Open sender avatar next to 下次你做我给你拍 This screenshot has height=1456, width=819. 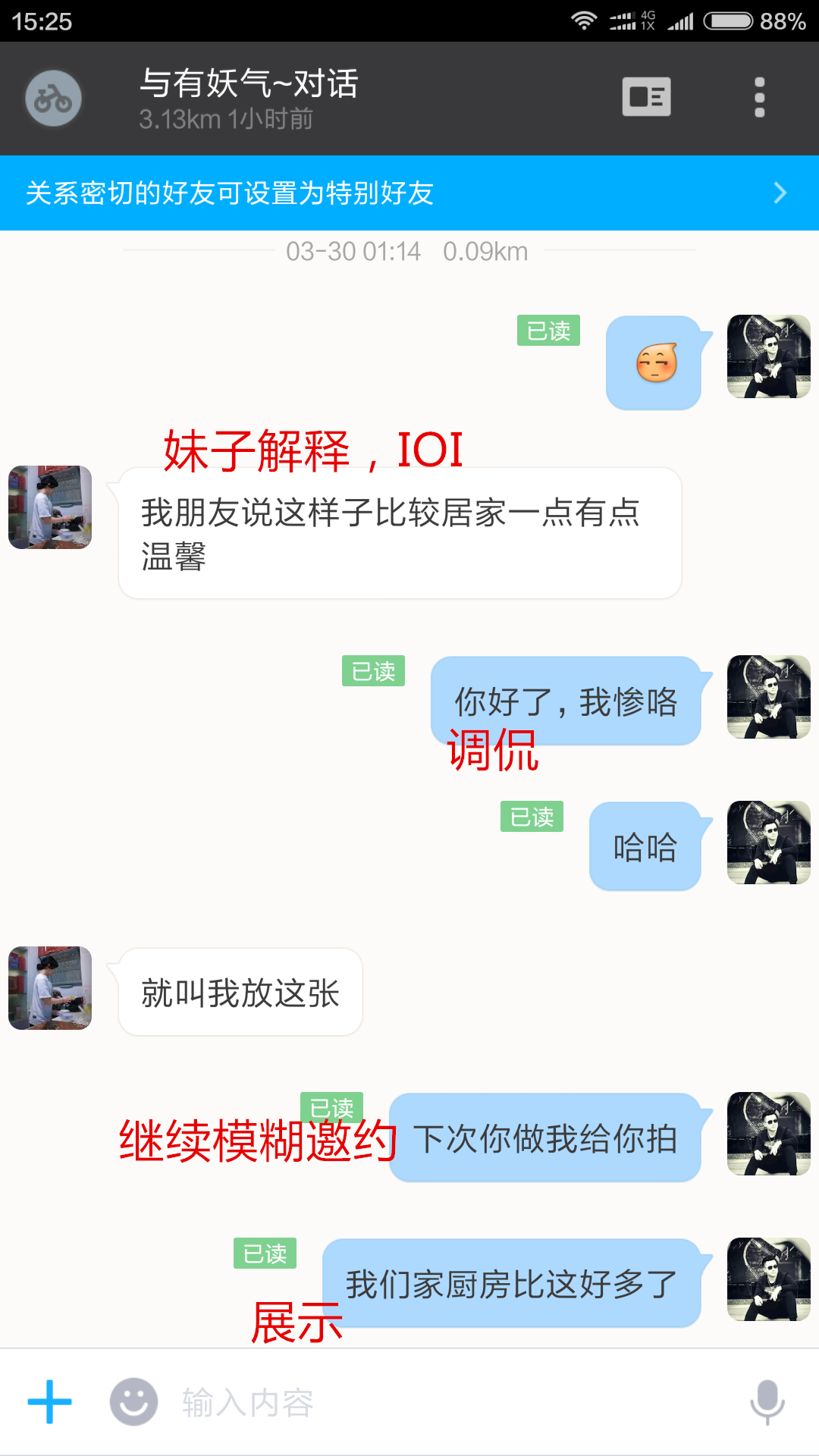click(x=768, y=1134)
